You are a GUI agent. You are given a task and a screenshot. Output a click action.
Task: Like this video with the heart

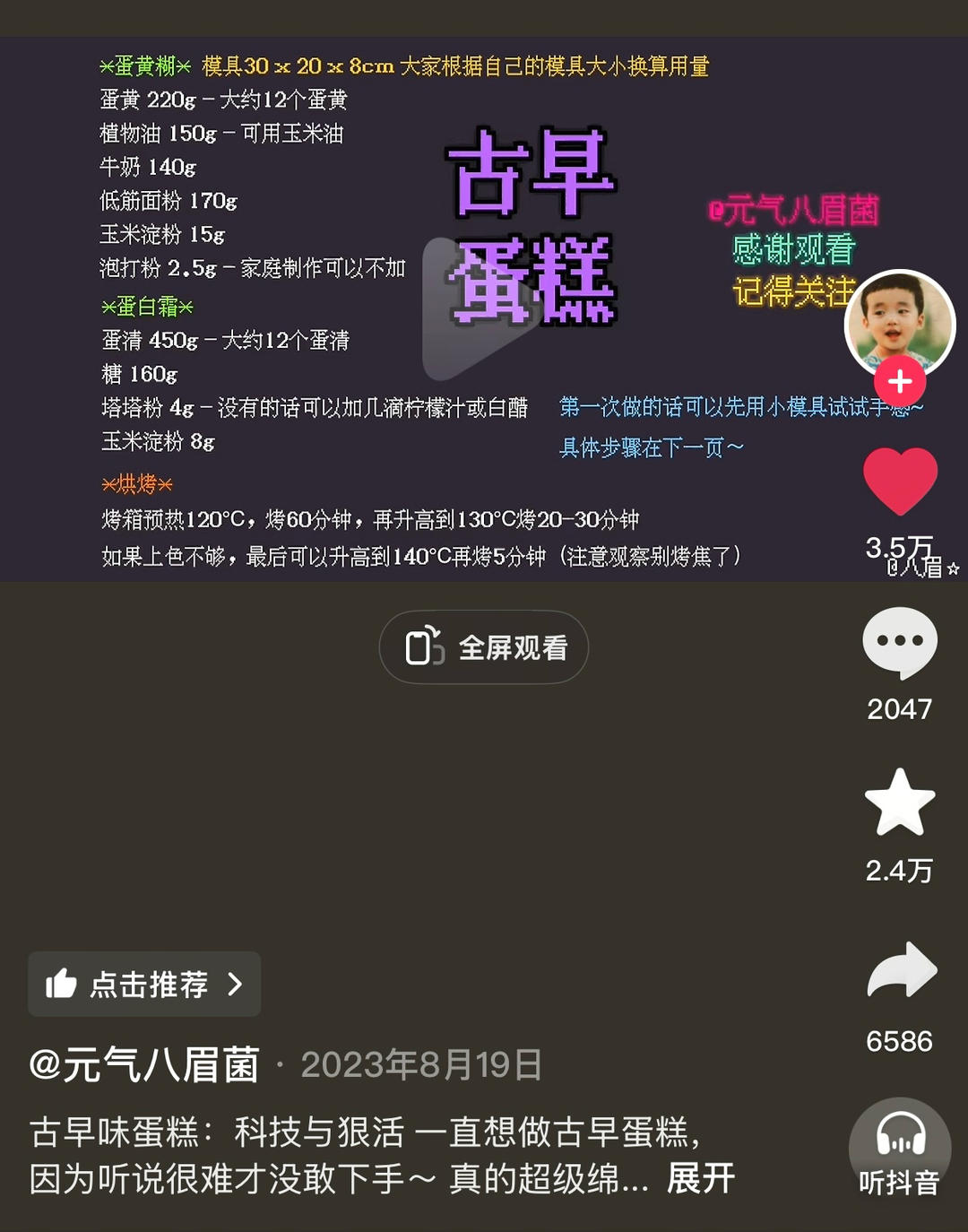pos(900,482)
